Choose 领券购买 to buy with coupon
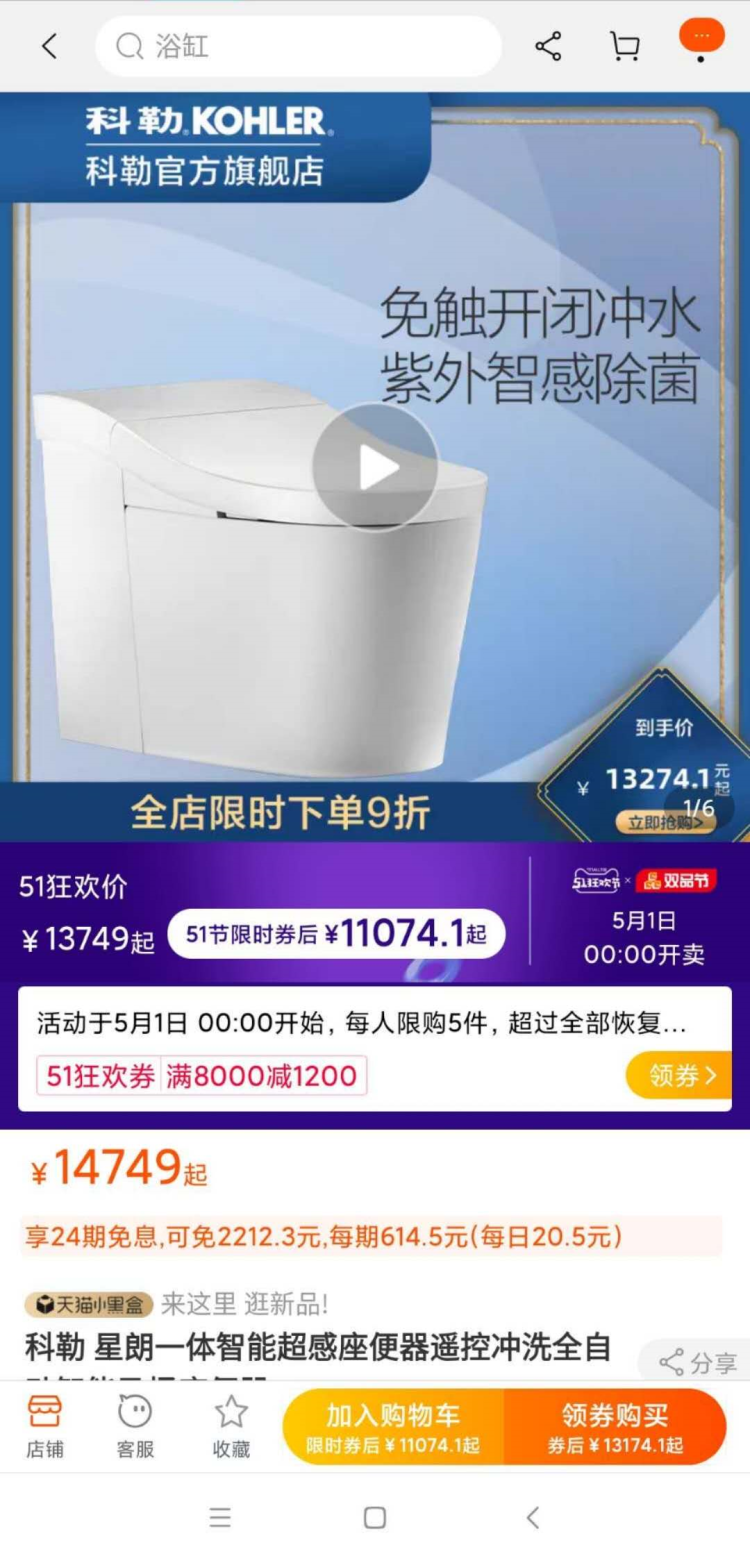 615,1427
